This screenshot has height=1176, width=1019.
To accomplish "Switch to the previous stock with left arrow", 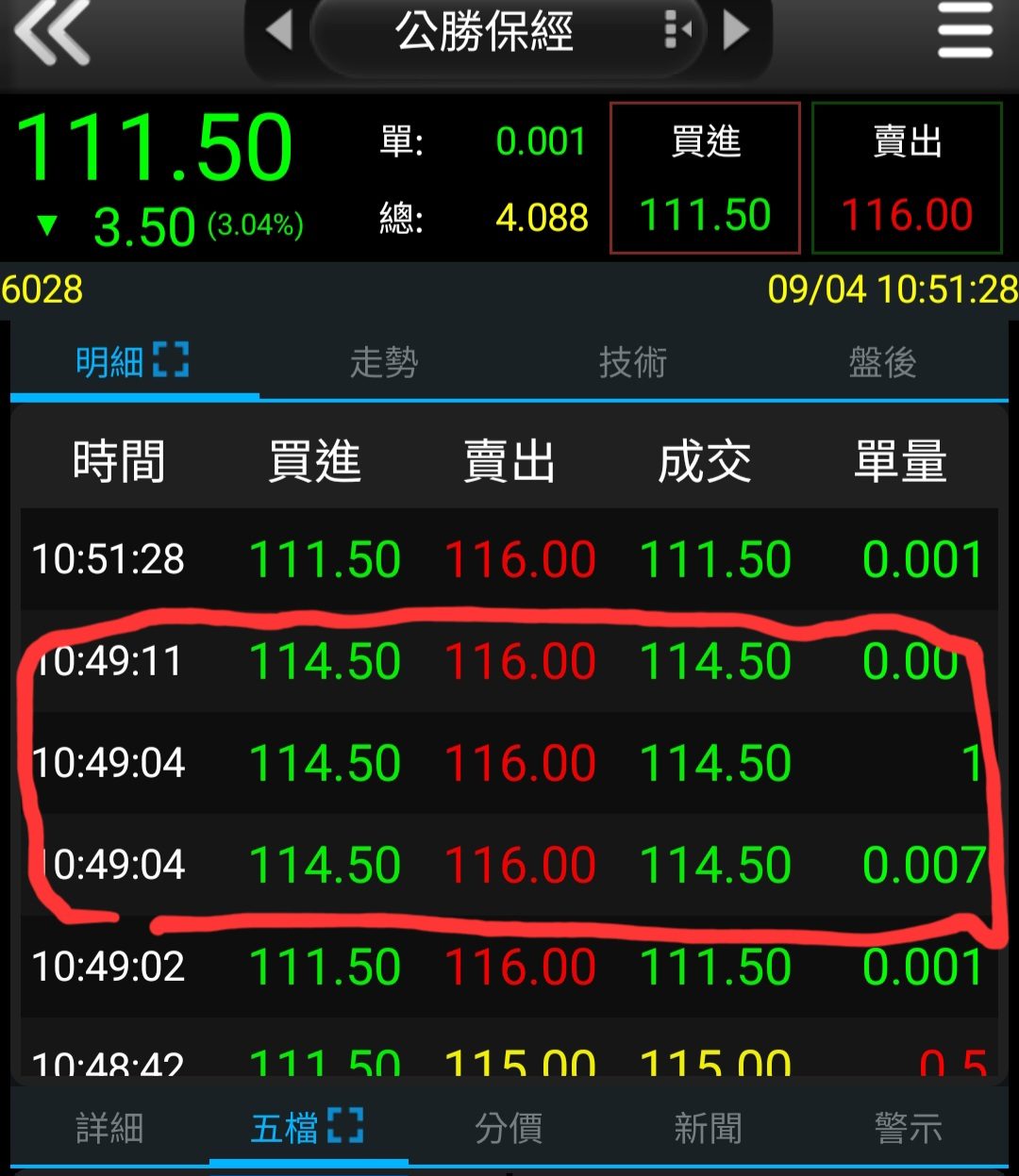I will click(278, 30).
